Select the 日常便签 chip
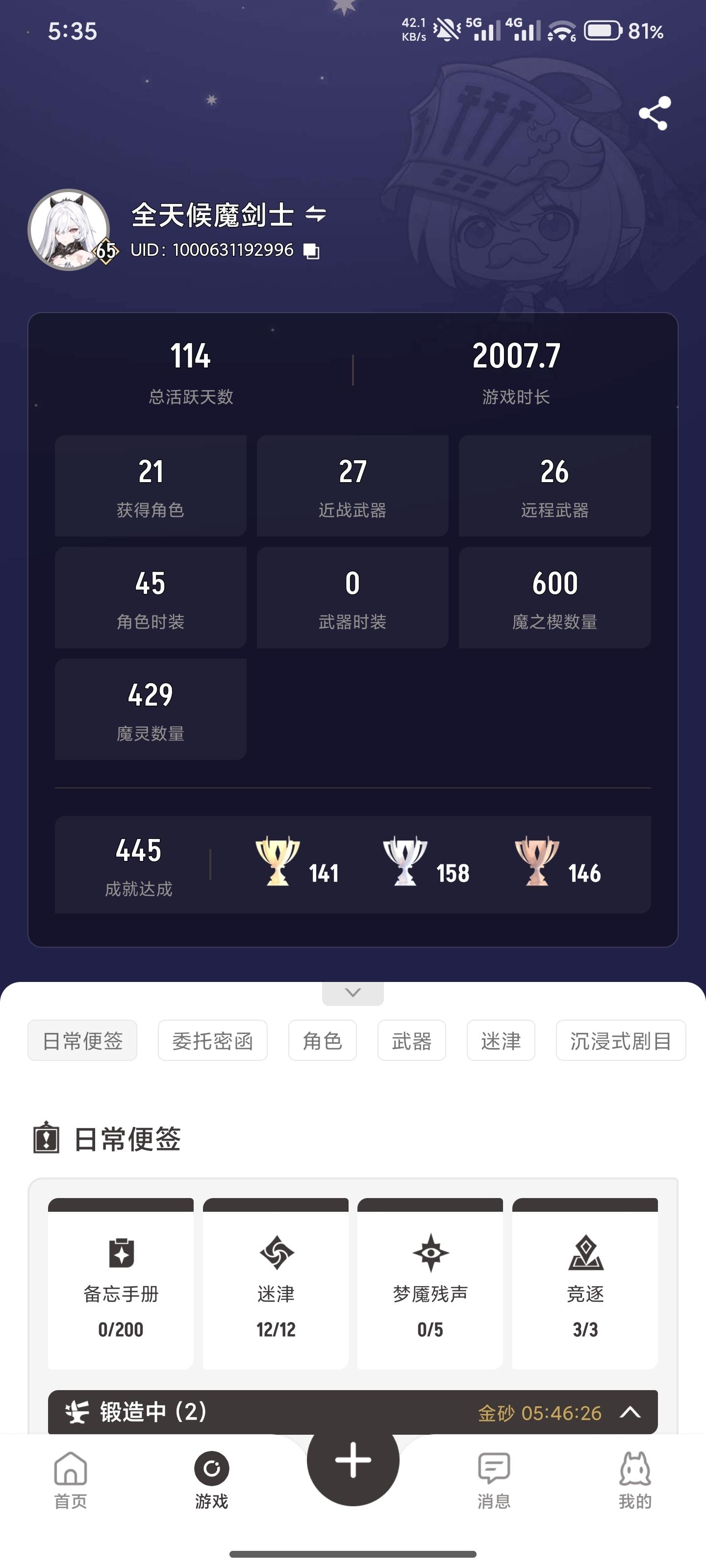The height and width of the screenshot is (1568, 706). click(x=82, y=1041)
